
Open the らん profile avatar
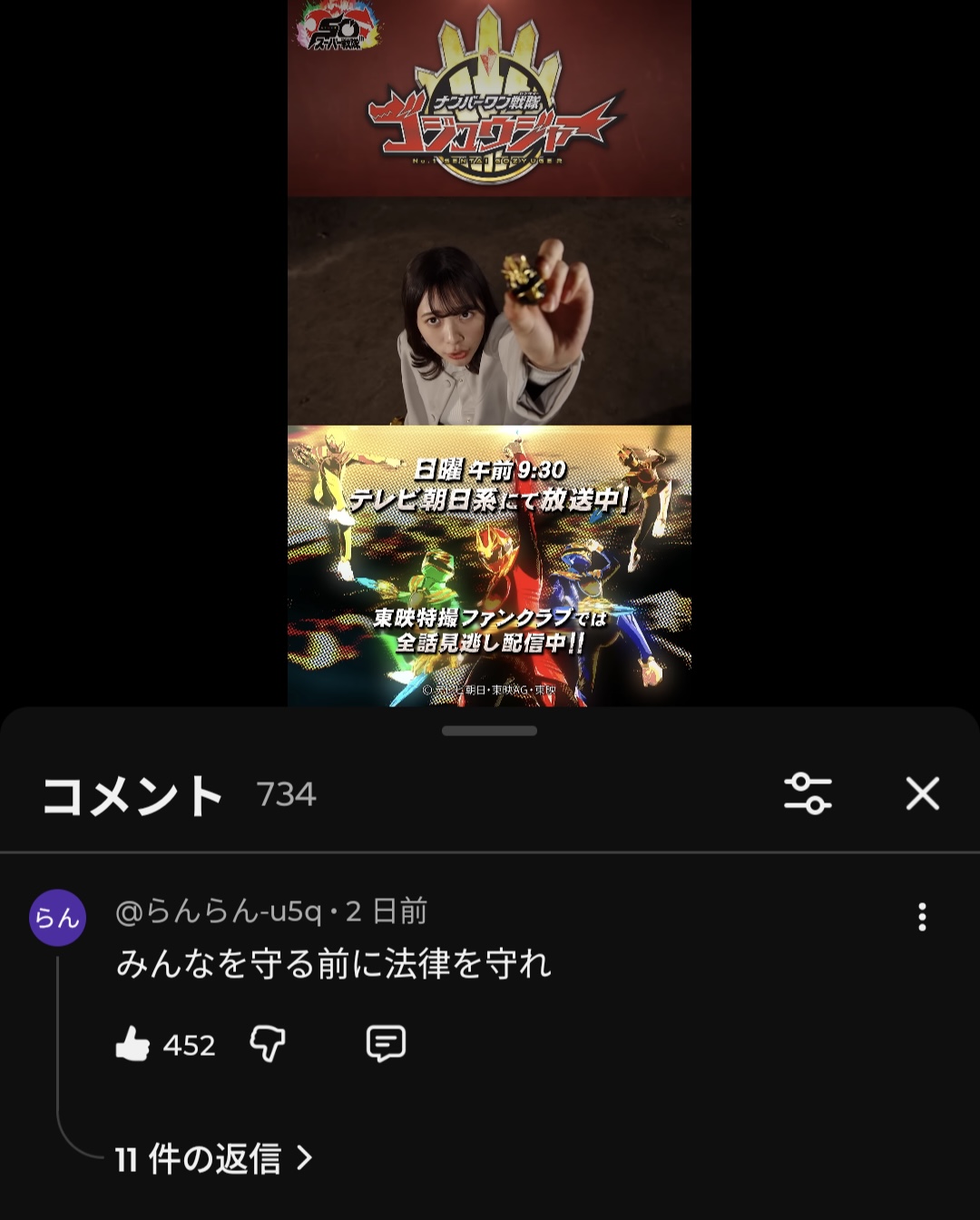coord(58,918)
